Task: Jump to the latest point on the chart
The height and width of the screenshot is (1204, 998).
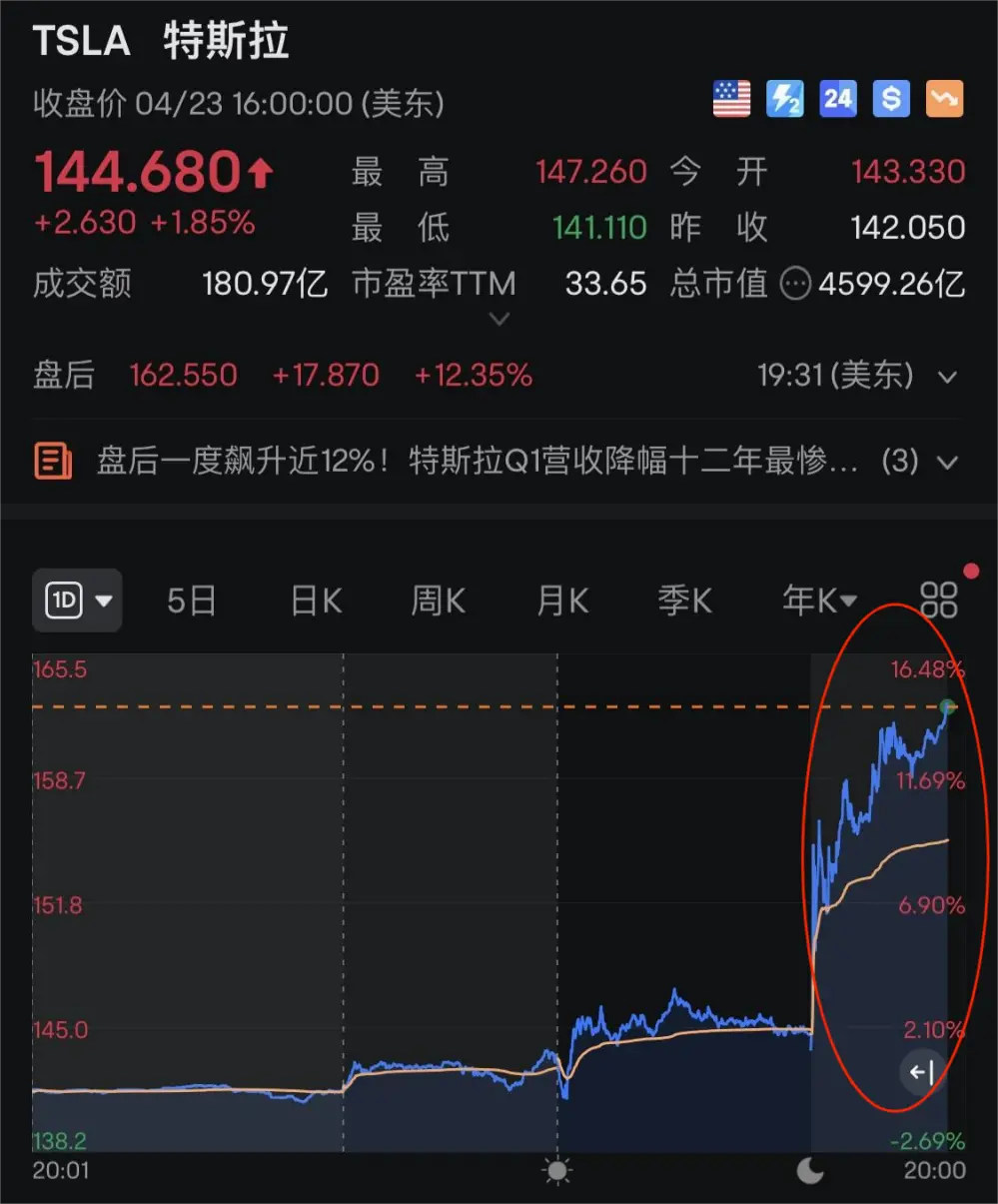Action: pyautogui.click(x=921, y=1073)
